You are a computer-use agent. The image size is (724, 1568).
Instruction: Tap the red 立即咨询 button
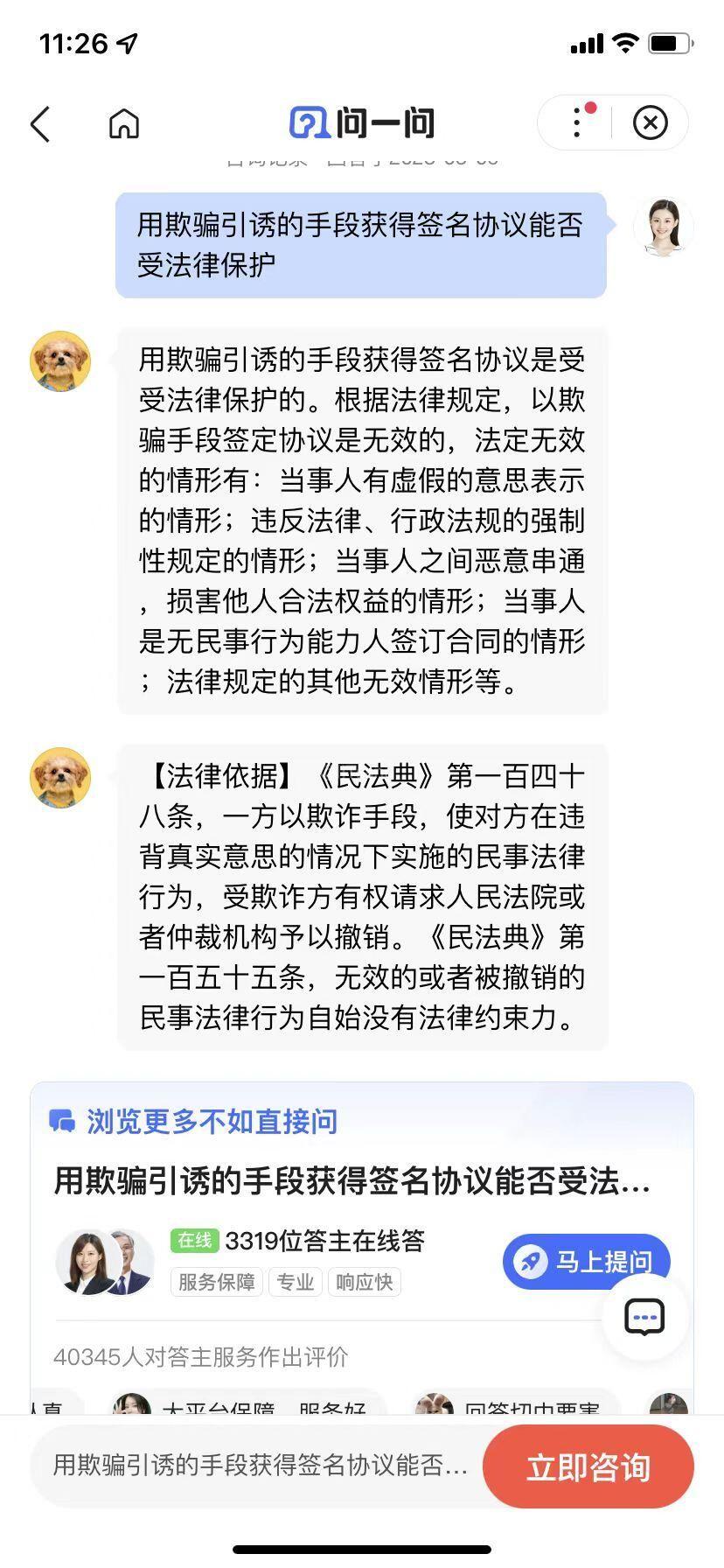pyautogui.click(x=588, y=1466)
